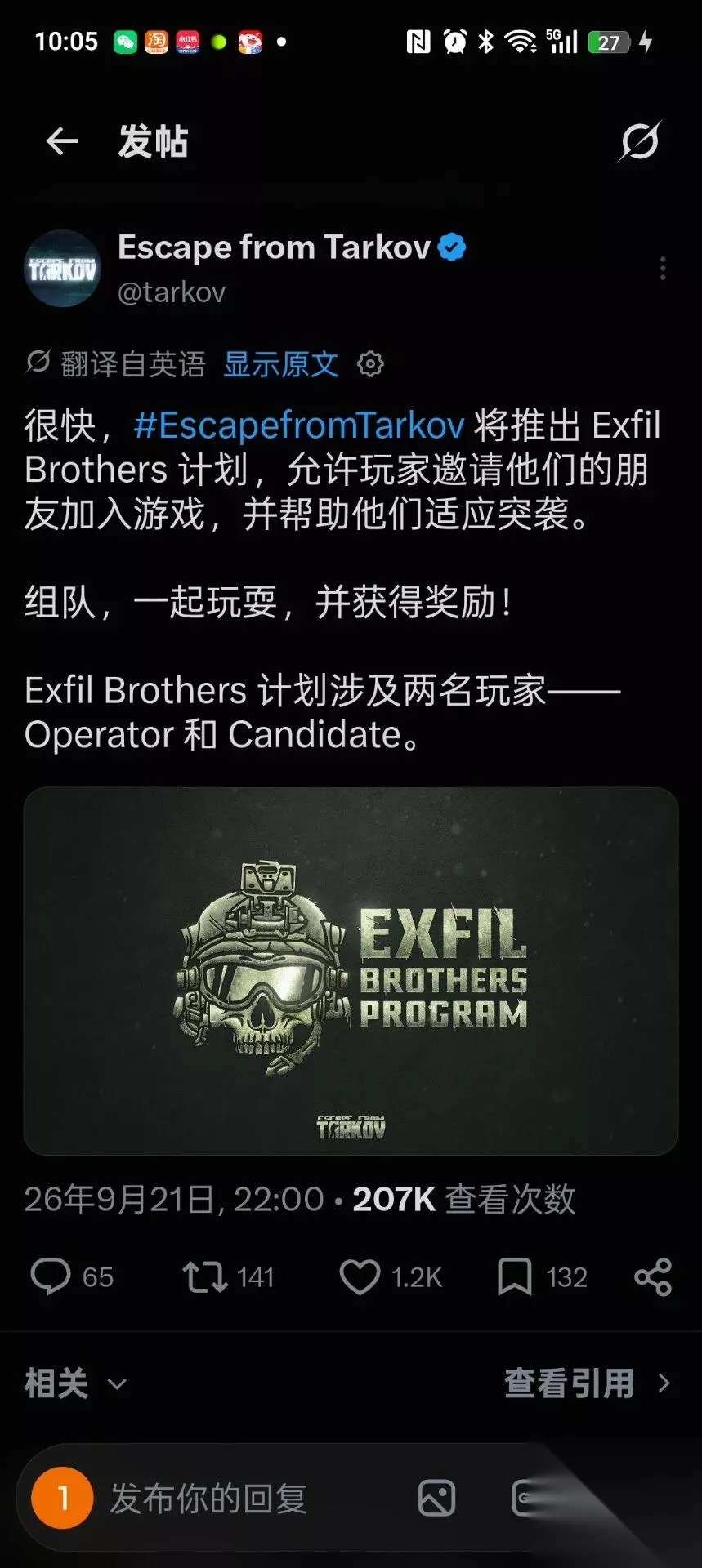Share this post

click(653, 1277)
